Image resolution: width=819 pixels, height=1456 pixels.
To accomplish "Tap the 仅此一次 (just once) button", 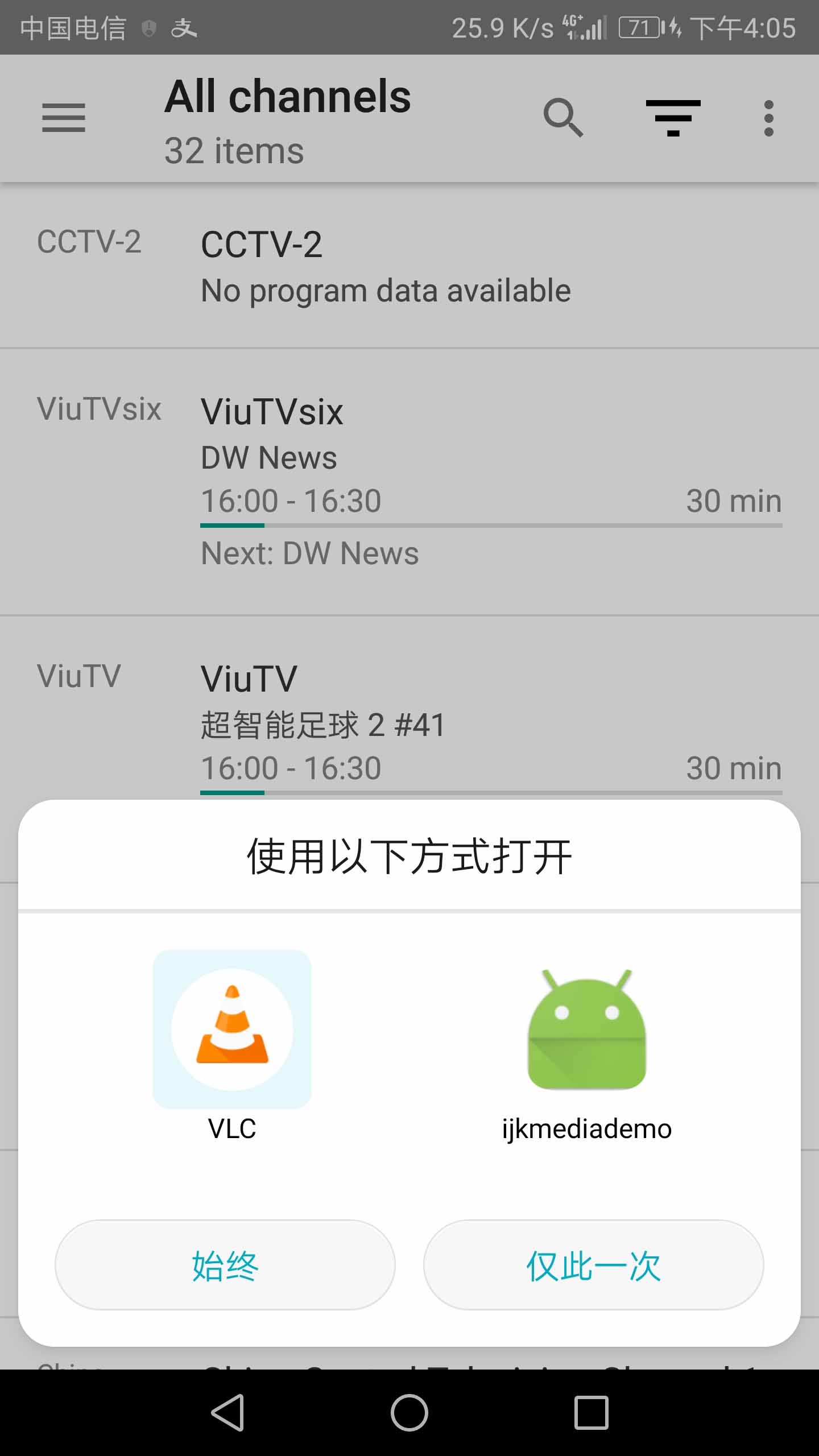I will coord(593,1265).
